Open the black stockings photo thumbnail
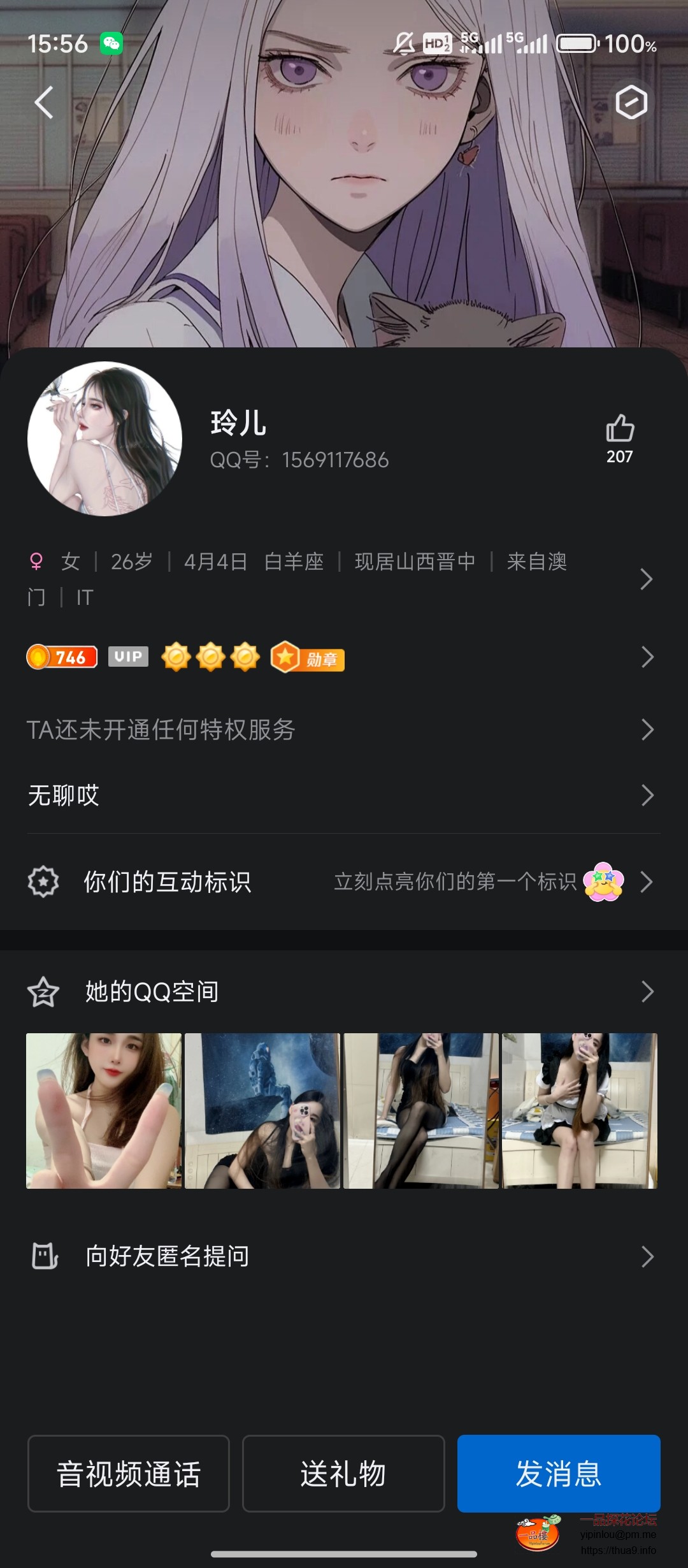Screen dimensions: 688x1568 pyautogui.click(x=422, y=1110)
